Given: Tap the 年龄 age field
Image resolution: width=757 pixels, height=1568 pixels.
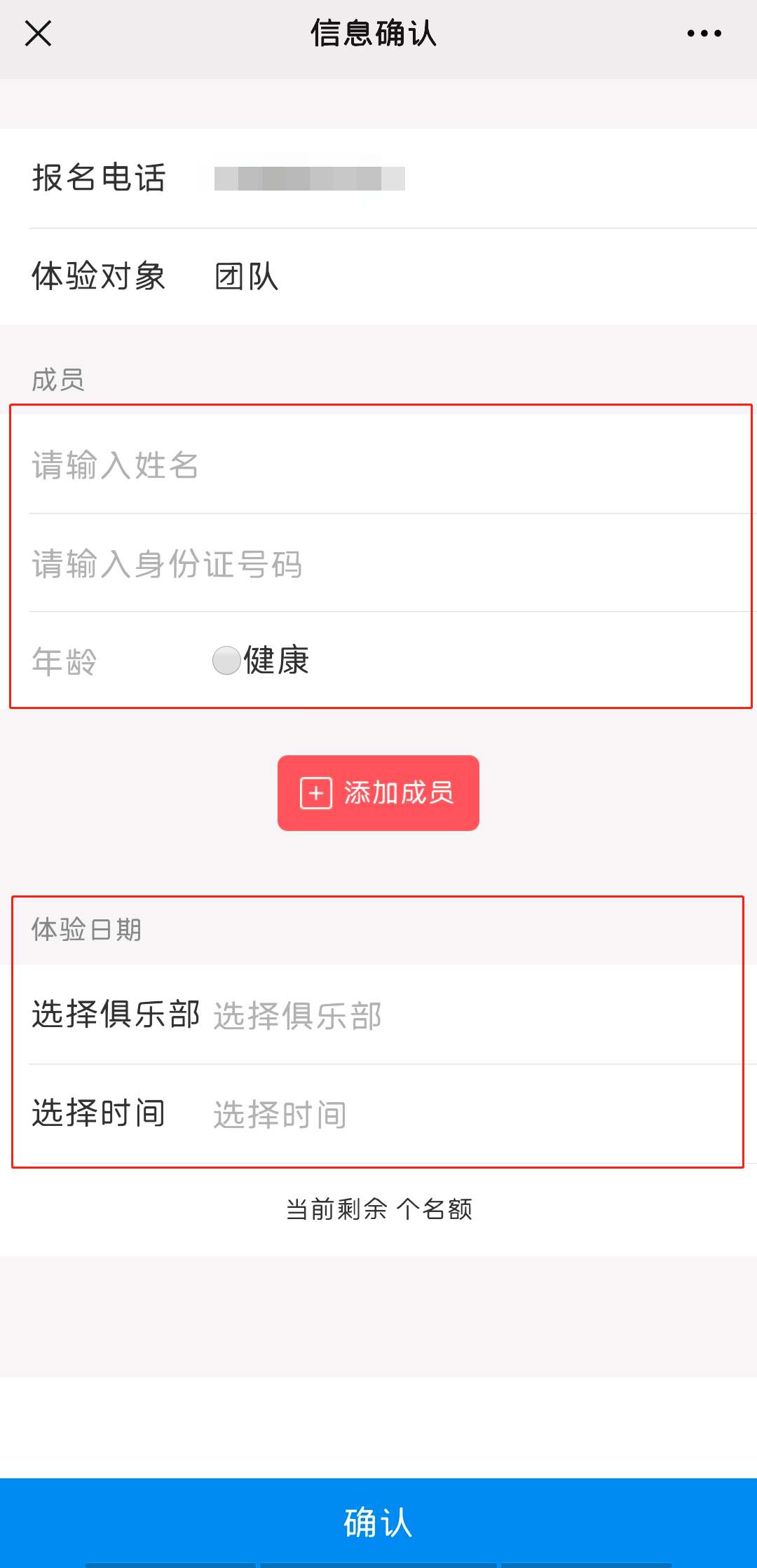Looking at the screenshot, I should click(105, 661).
